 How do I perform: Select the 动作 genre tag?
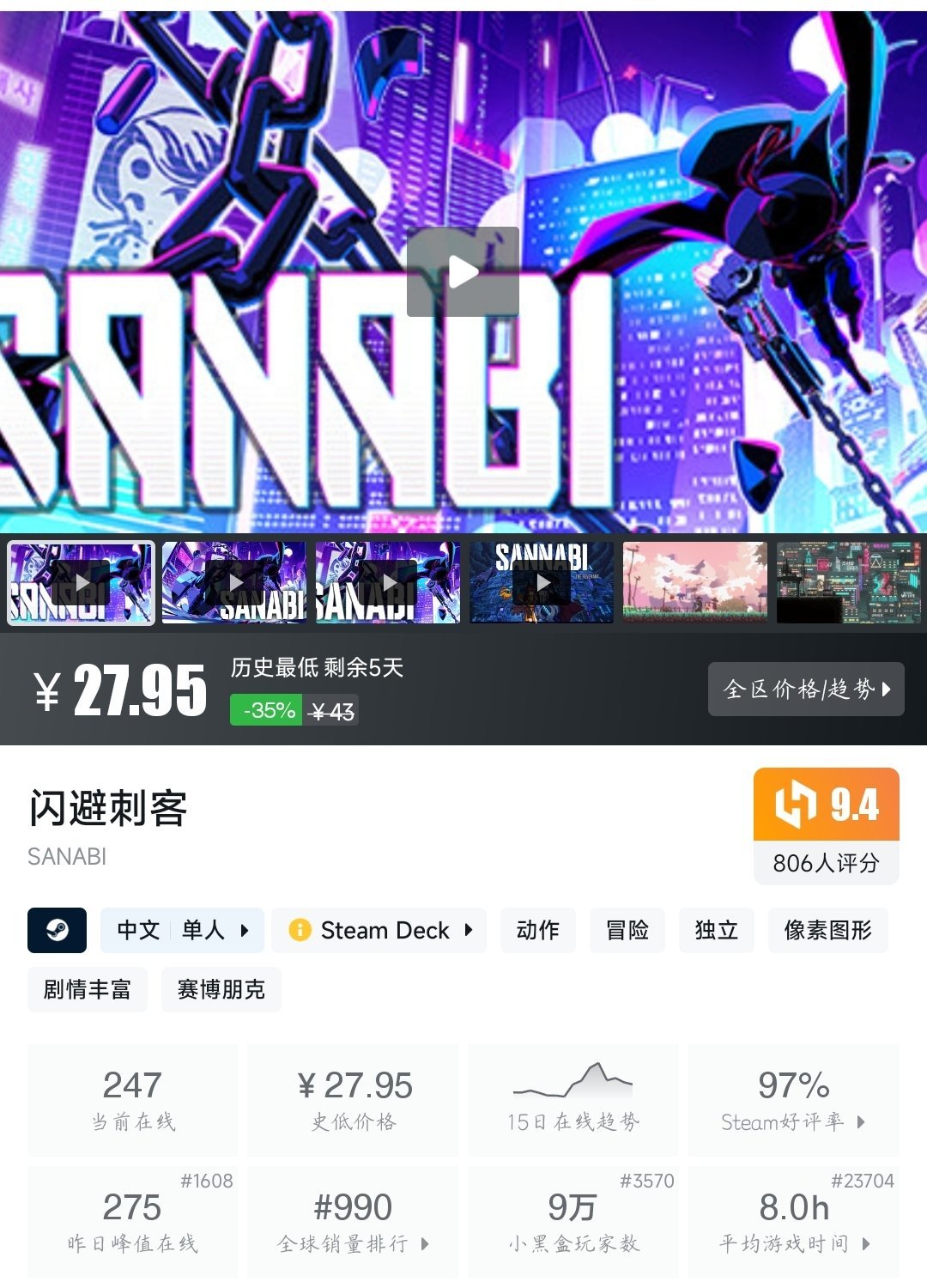tap(537, 930)
